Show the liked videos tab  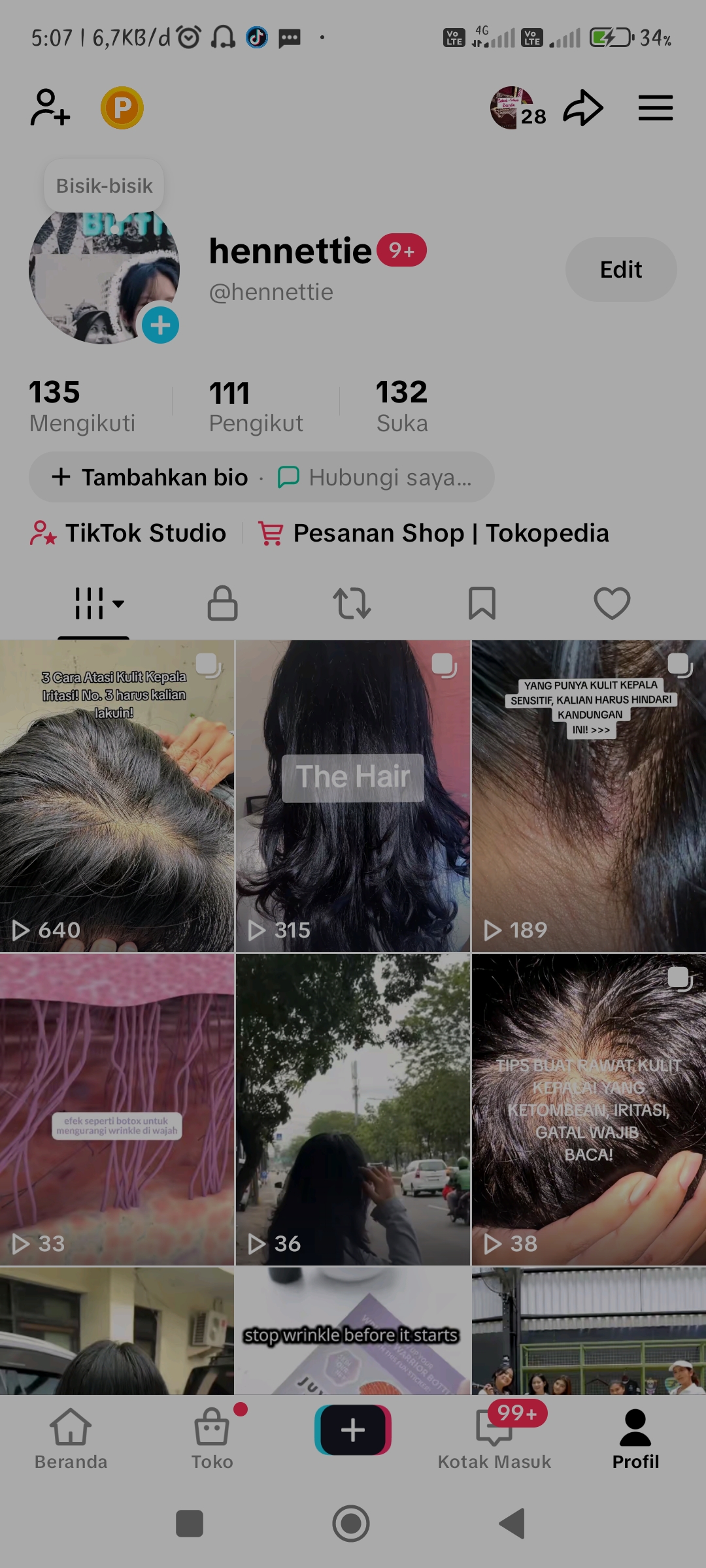click(x=612, y=602)
